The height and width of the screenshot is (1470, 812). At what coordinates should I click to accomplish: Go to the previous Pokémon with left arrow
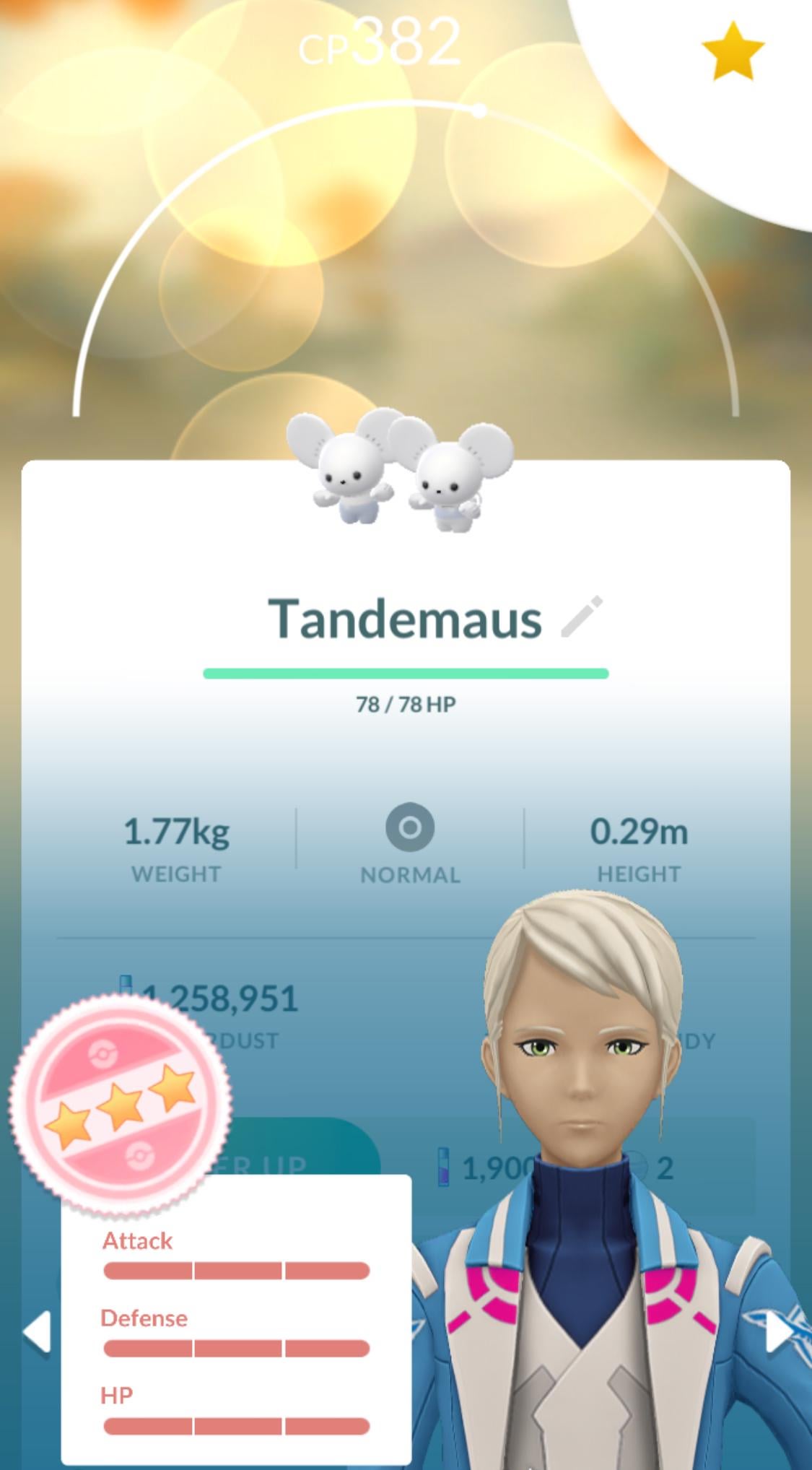point(36,1331)
